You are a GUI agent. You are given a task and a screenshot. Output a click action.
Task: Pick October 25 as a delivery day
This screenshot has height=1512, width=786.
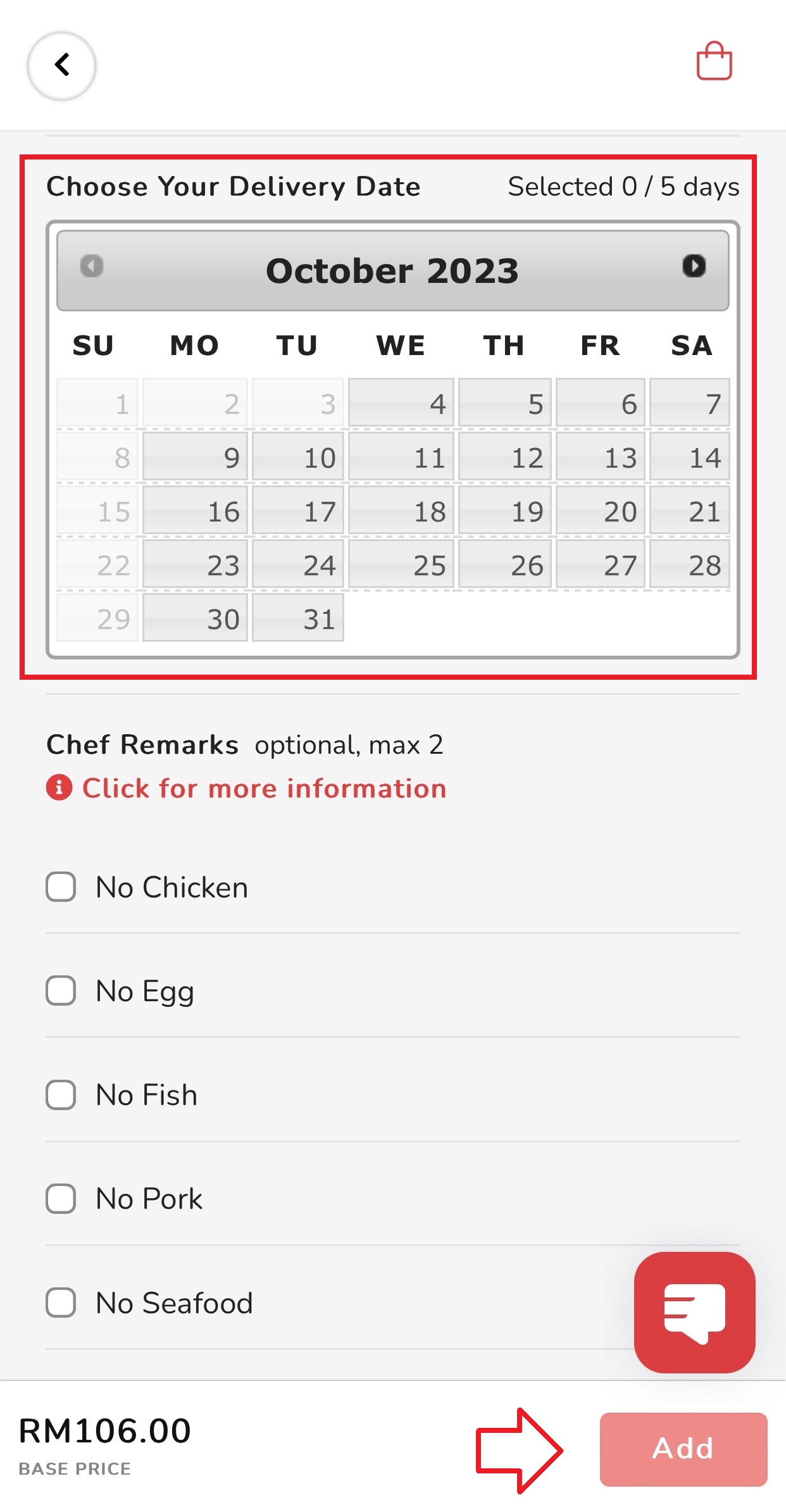pyautogui.click(x=401, y=565)
